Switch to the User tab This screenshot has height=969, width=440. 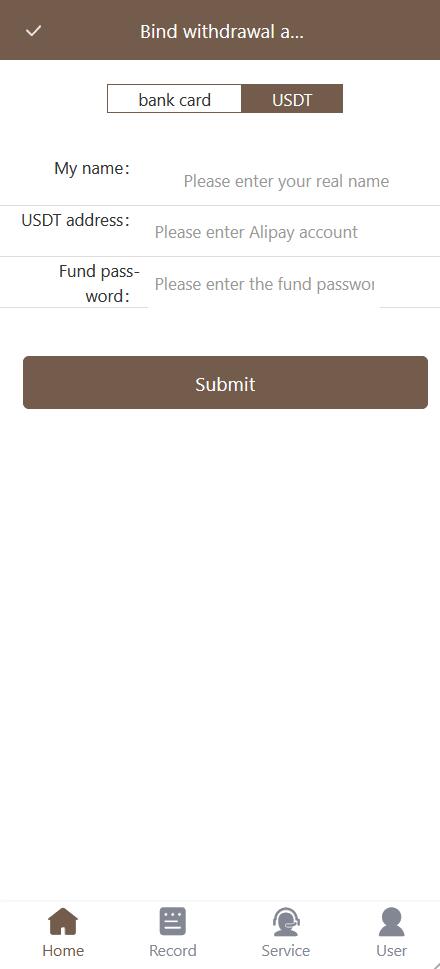pos(392,932)
